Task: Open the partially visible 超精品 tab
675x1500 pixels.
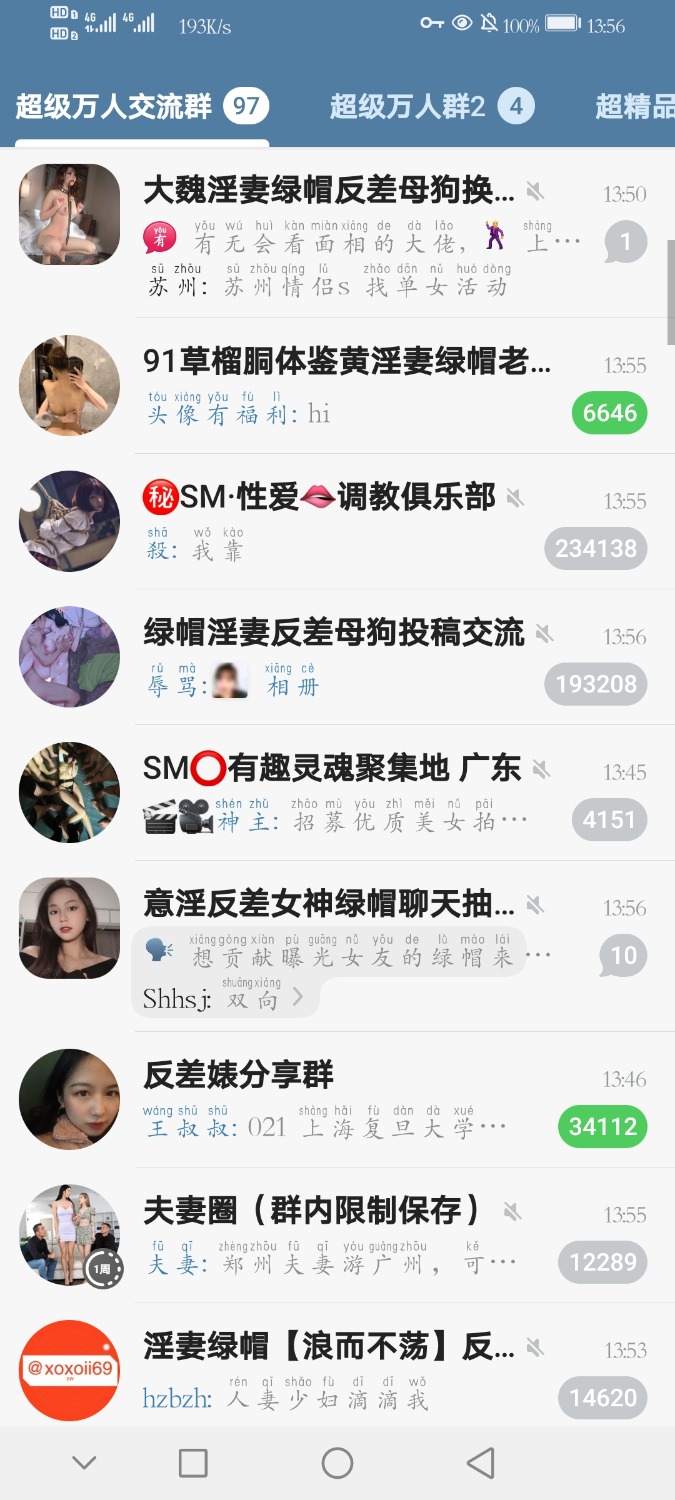Action: click(x=634, y=107)
